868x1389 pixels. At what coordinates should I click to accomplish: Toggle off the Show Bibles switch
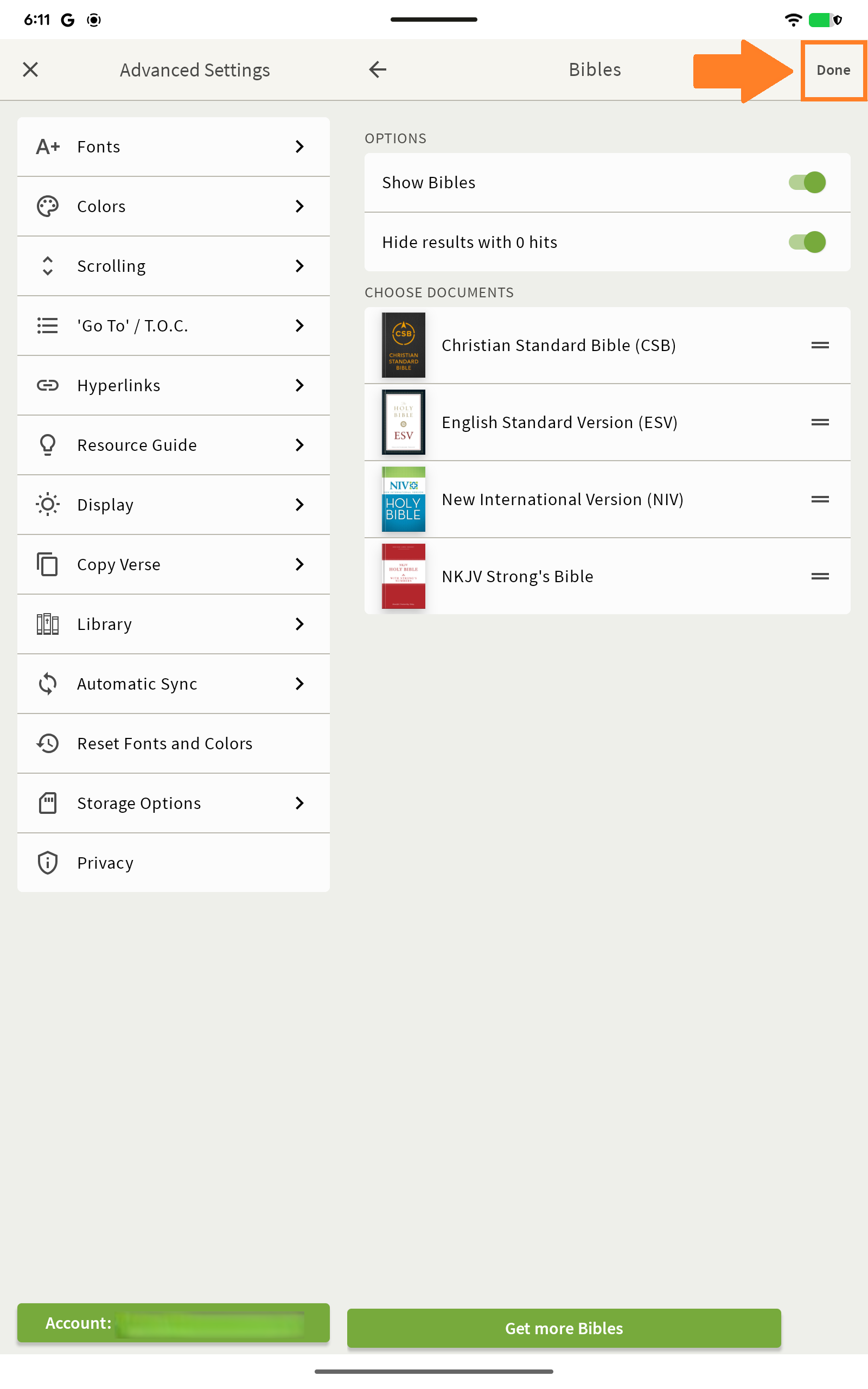(807, 182)
